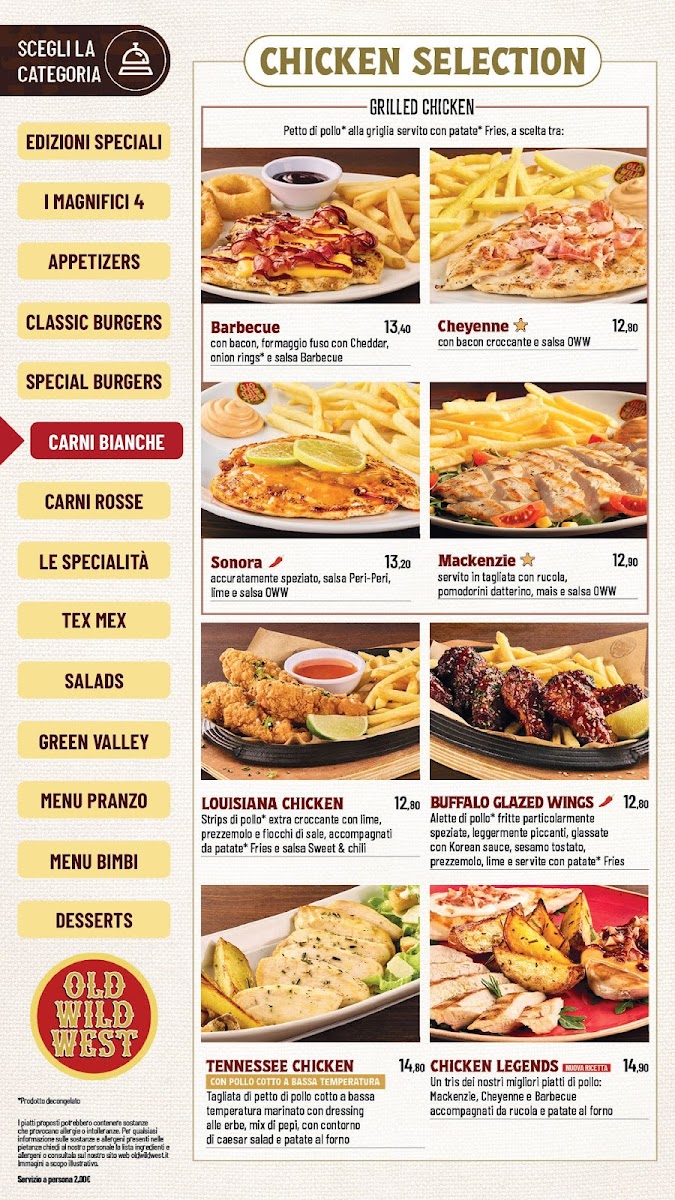View the Menu Bimbi category
Image resolution: width=675 pixels, height=1200 pixels.
94,860
